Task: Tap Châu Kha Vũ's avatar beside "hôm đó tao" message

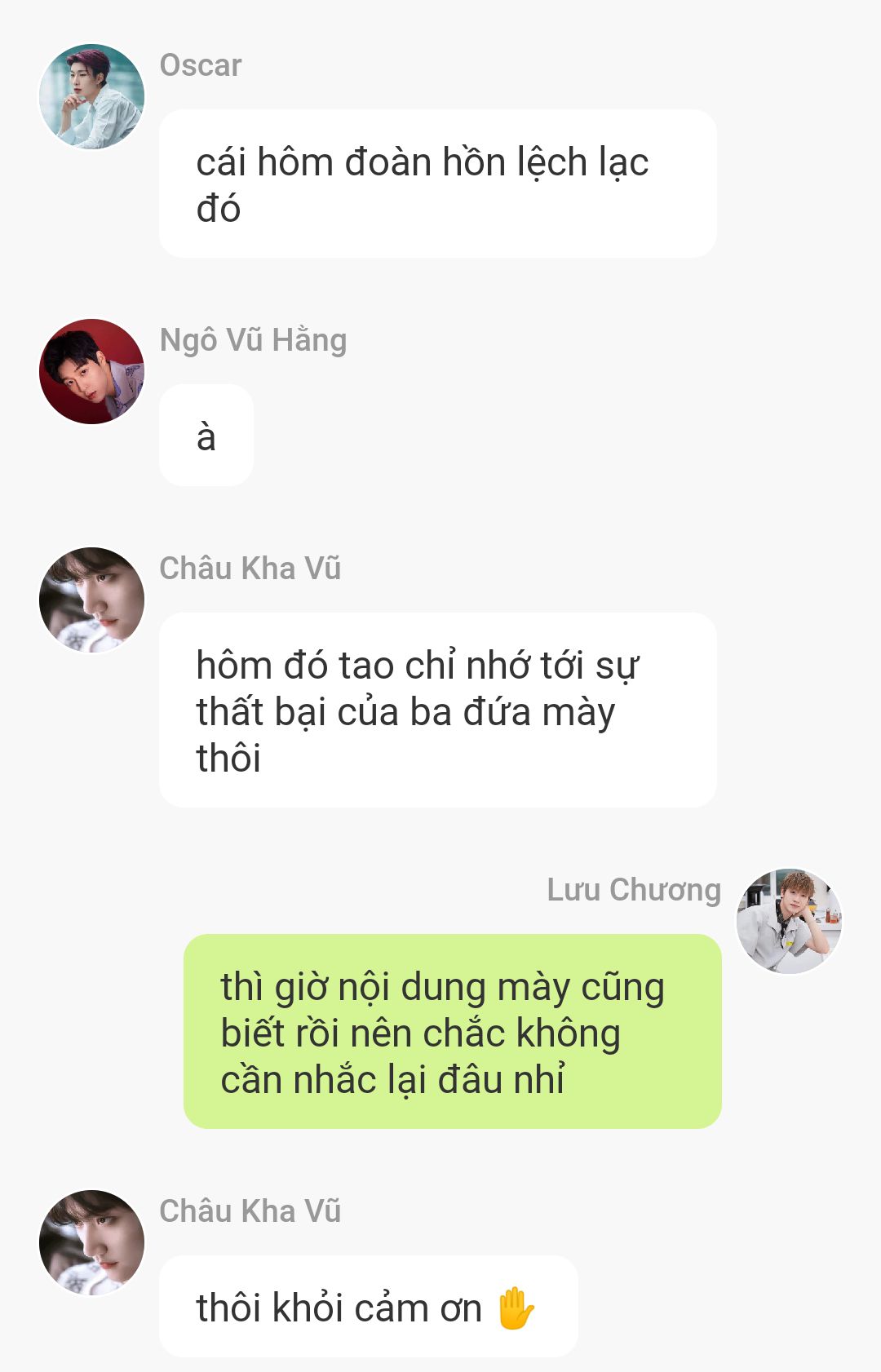Action: coord(91,600)
